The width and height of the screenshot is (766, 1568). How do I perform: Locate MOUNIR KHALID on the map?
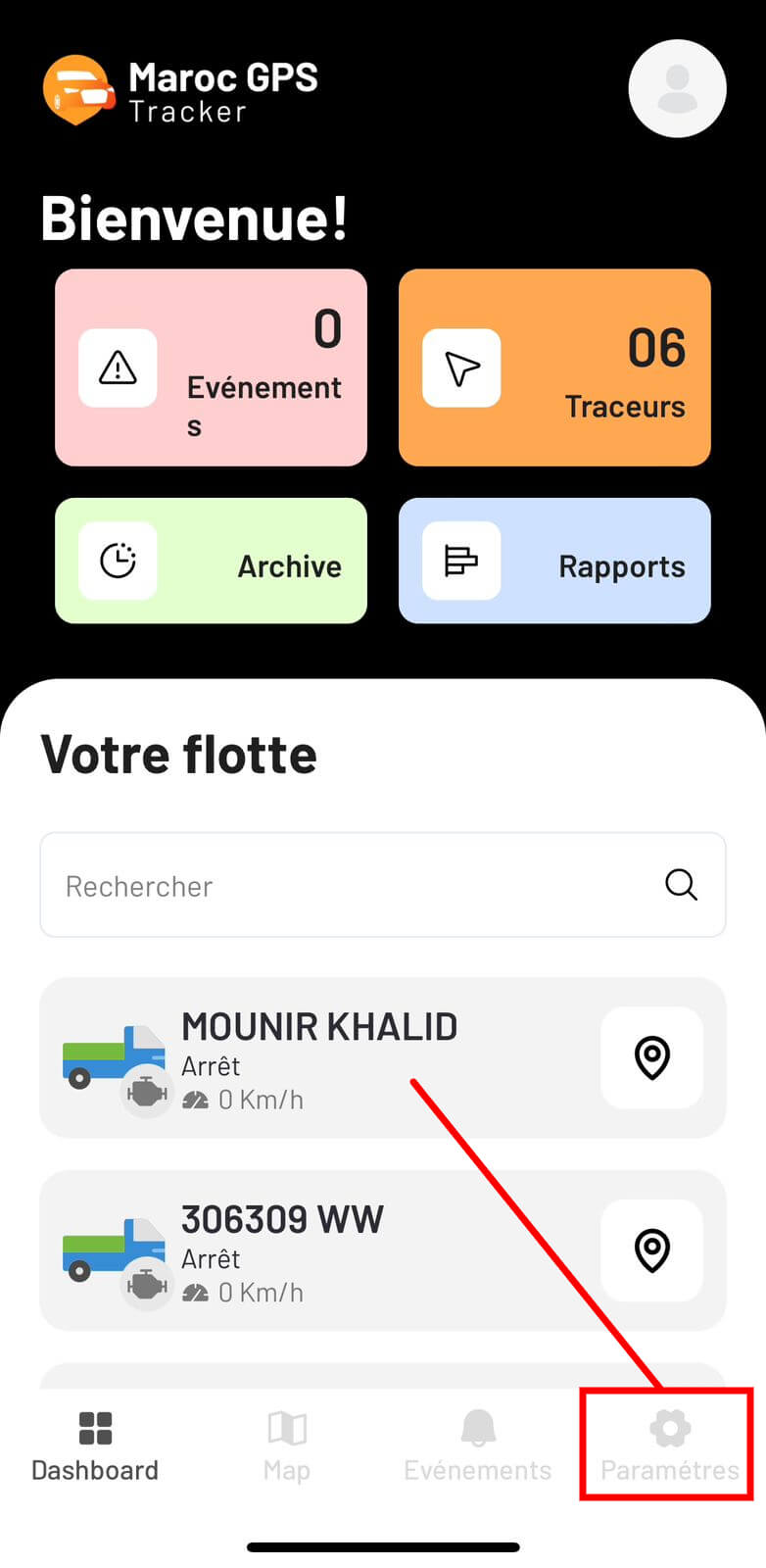[651, 1057]
